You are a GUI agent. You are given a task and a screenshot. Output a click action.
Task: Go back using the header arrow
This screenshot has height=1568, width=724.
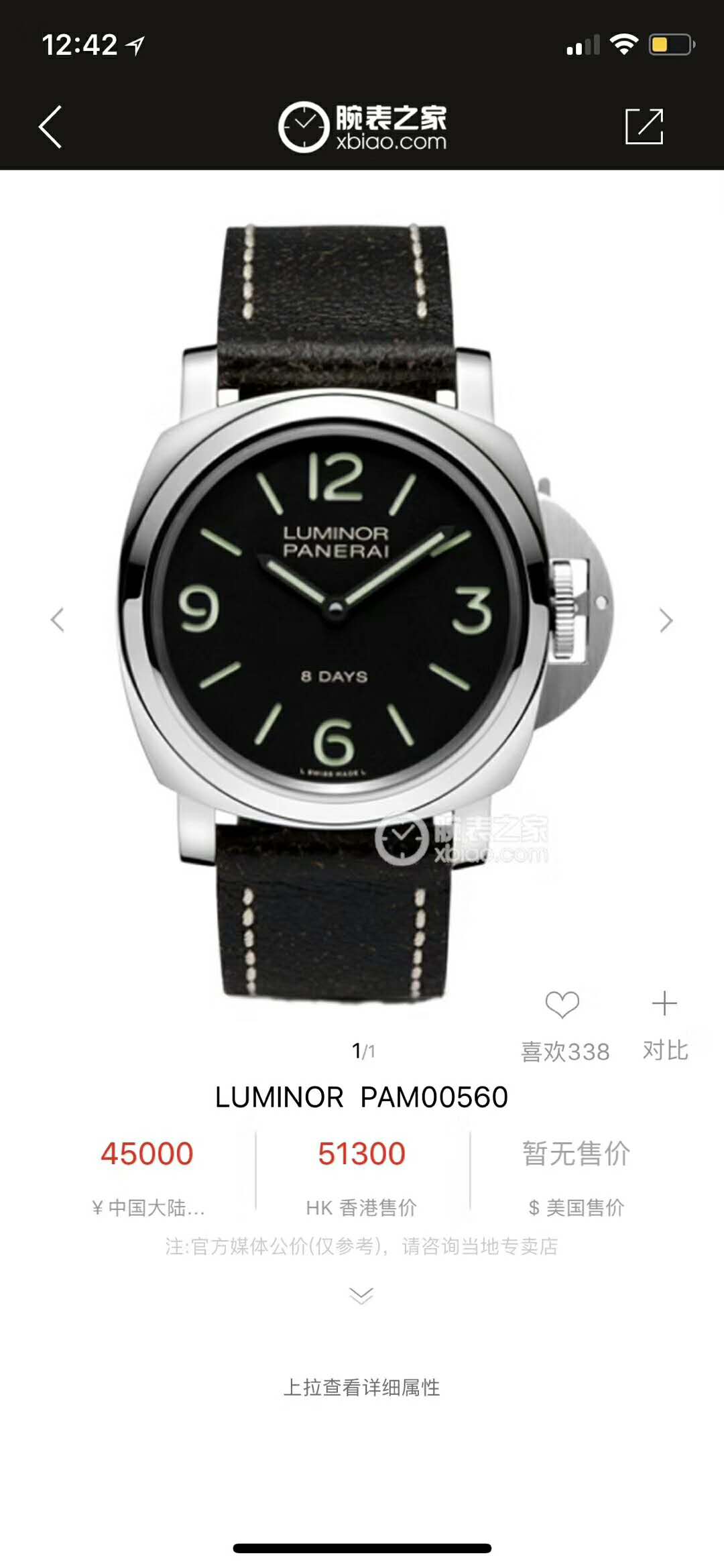(50, 126)
